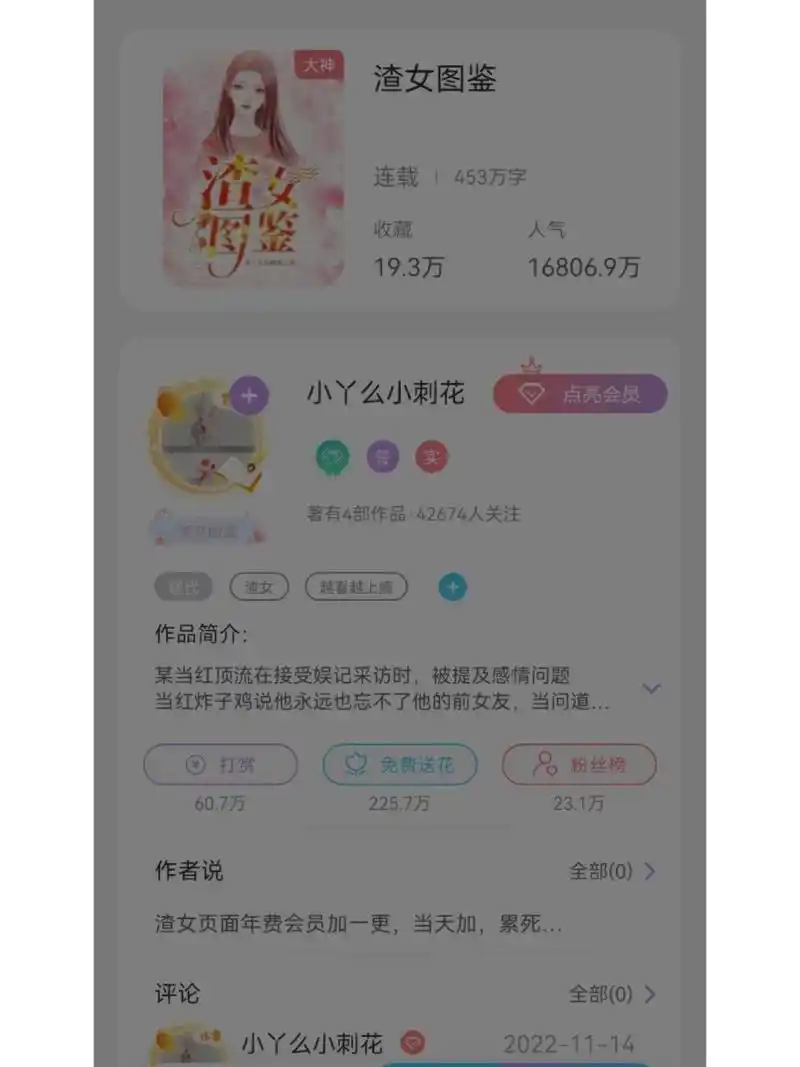This screenshot has height=1067, width=800.
Task: View the purple badge beside the green badge
Action: [x=383, y=456]
